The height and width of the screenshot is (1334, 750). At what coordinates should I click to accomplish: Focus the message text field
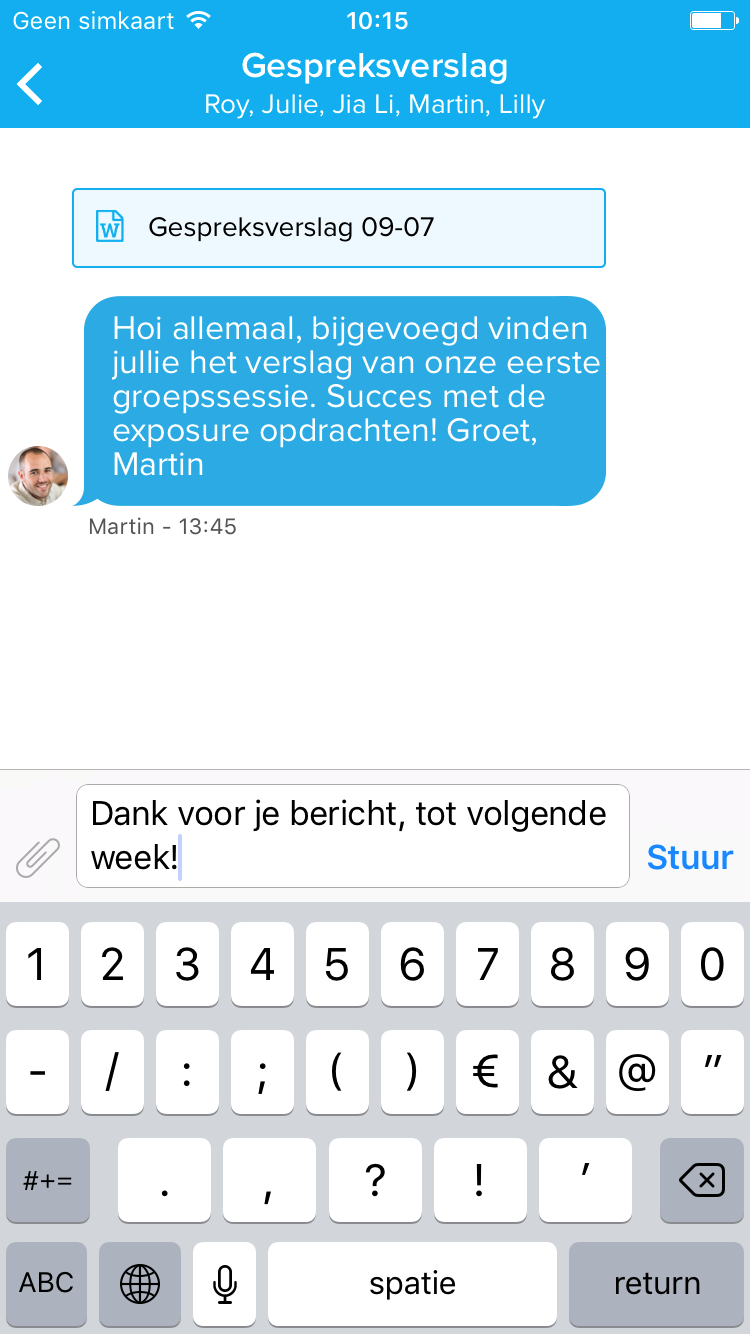(353, 836)
